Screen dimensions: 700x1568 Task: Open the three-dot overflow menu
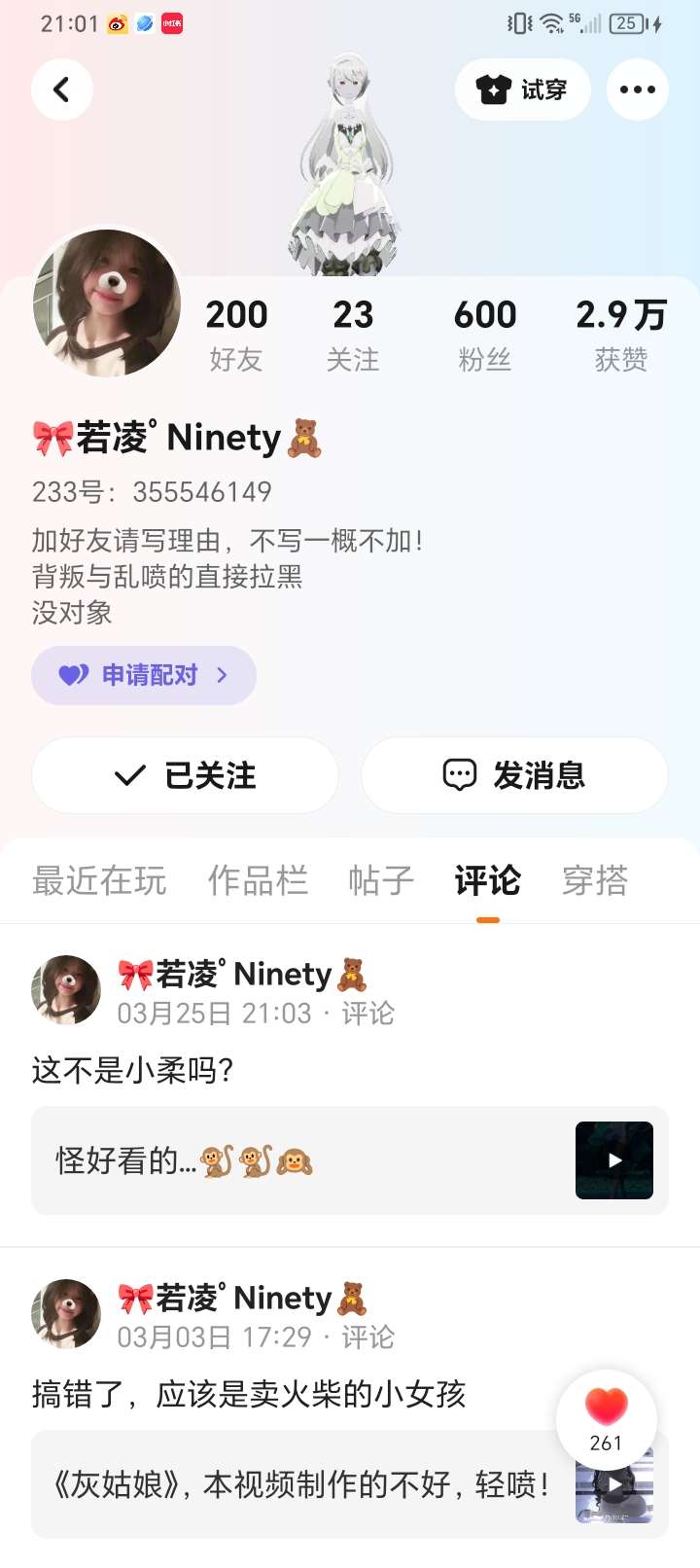638,89
